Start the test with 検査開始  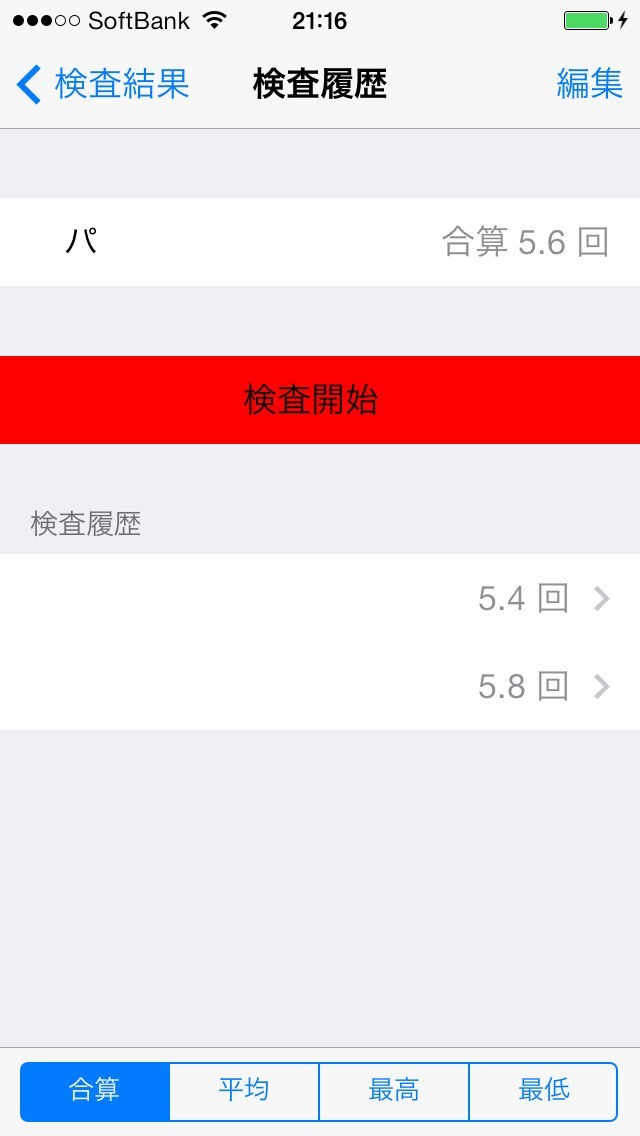pyautogui.click(x=320, y=400)
